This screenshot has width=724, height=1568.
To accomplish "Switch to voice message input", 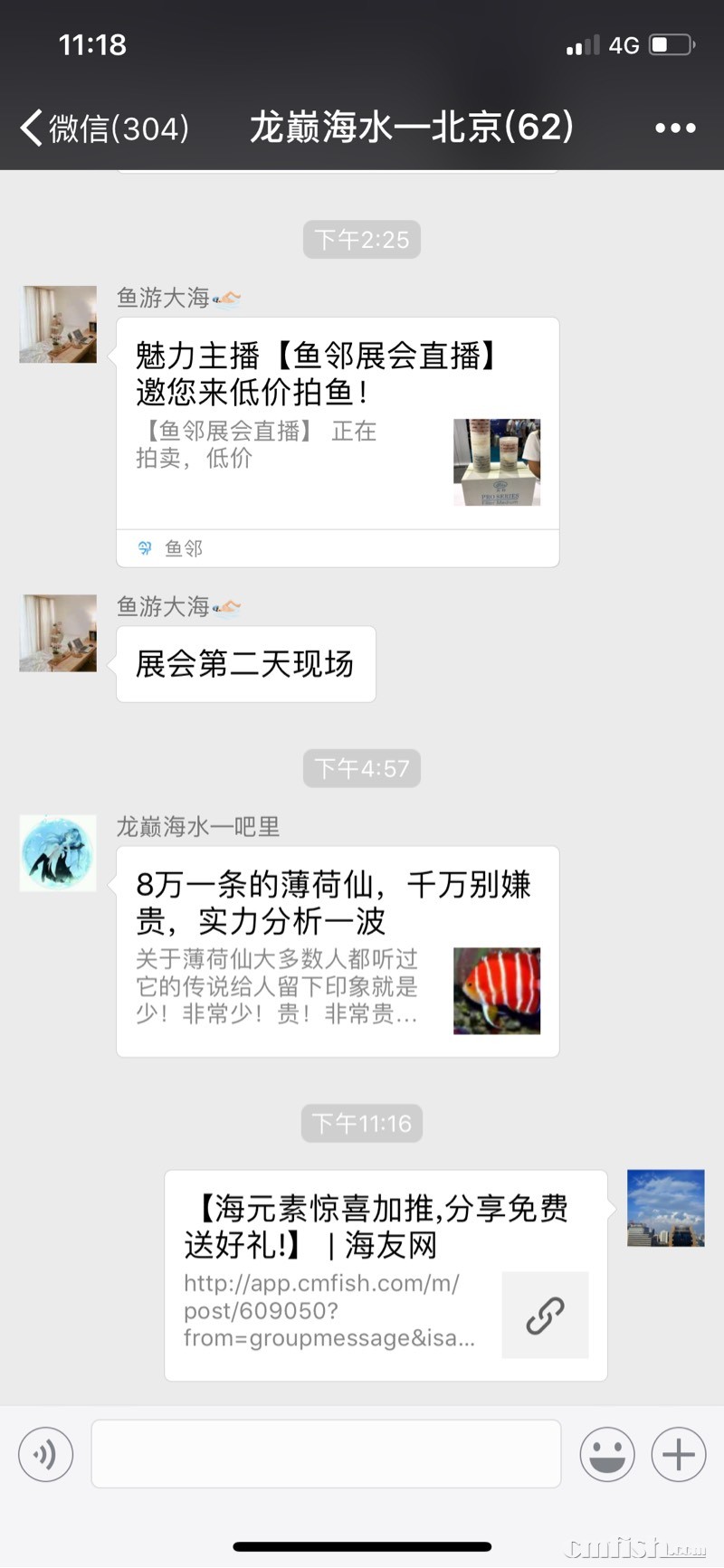I will pos(45,1454).
